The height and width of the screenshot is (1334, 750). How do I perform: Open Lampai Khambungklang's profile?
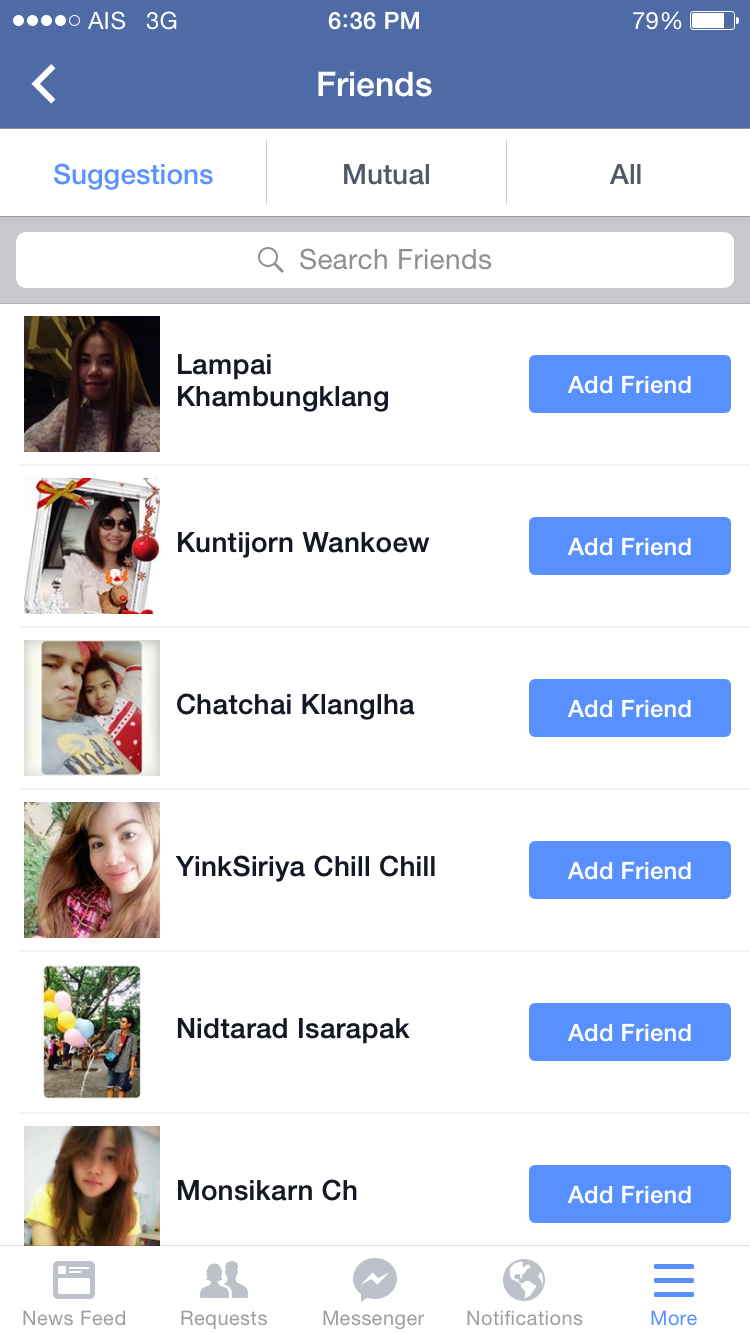coord(282,381)
